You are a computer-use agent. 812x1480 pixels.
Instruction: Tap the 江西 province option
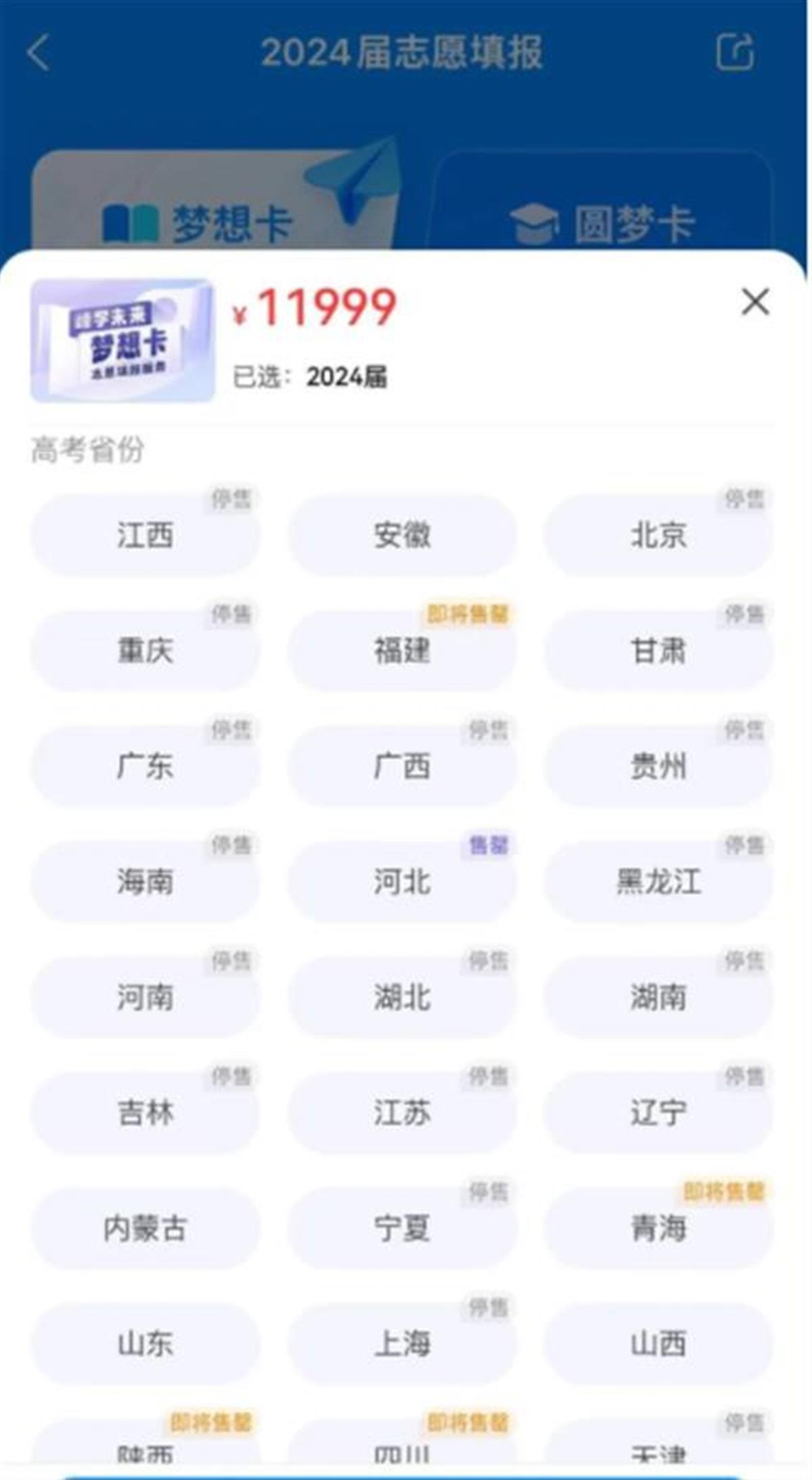[x=145, y=535]
